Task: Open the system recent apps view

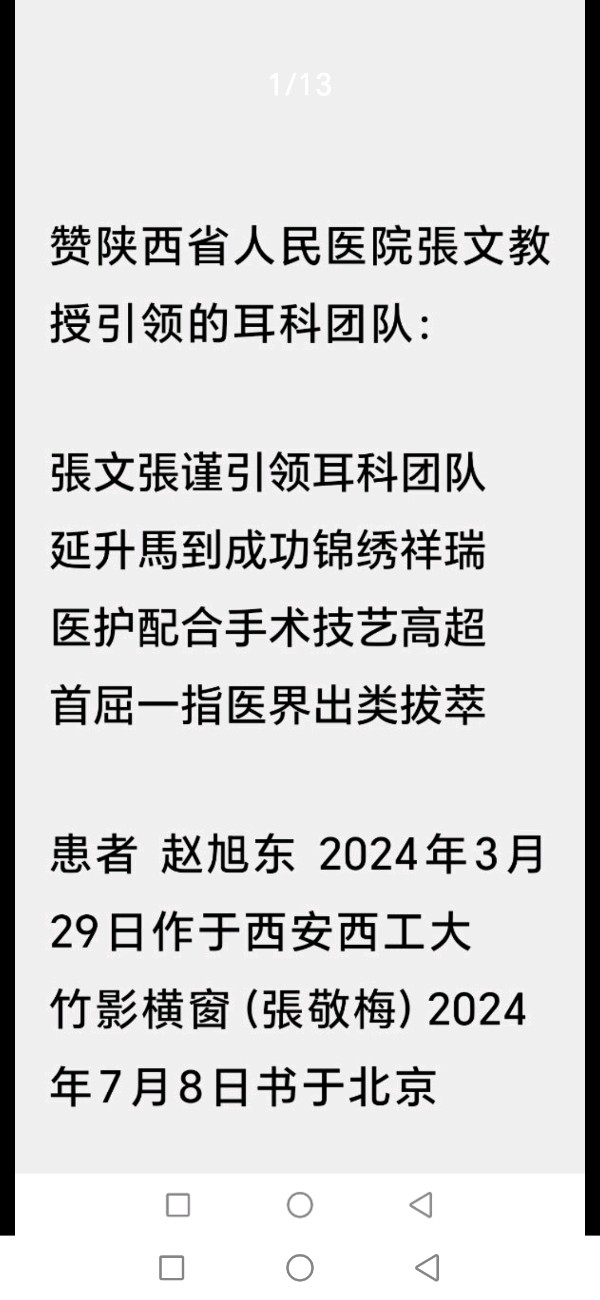Action: point(172,1268)
